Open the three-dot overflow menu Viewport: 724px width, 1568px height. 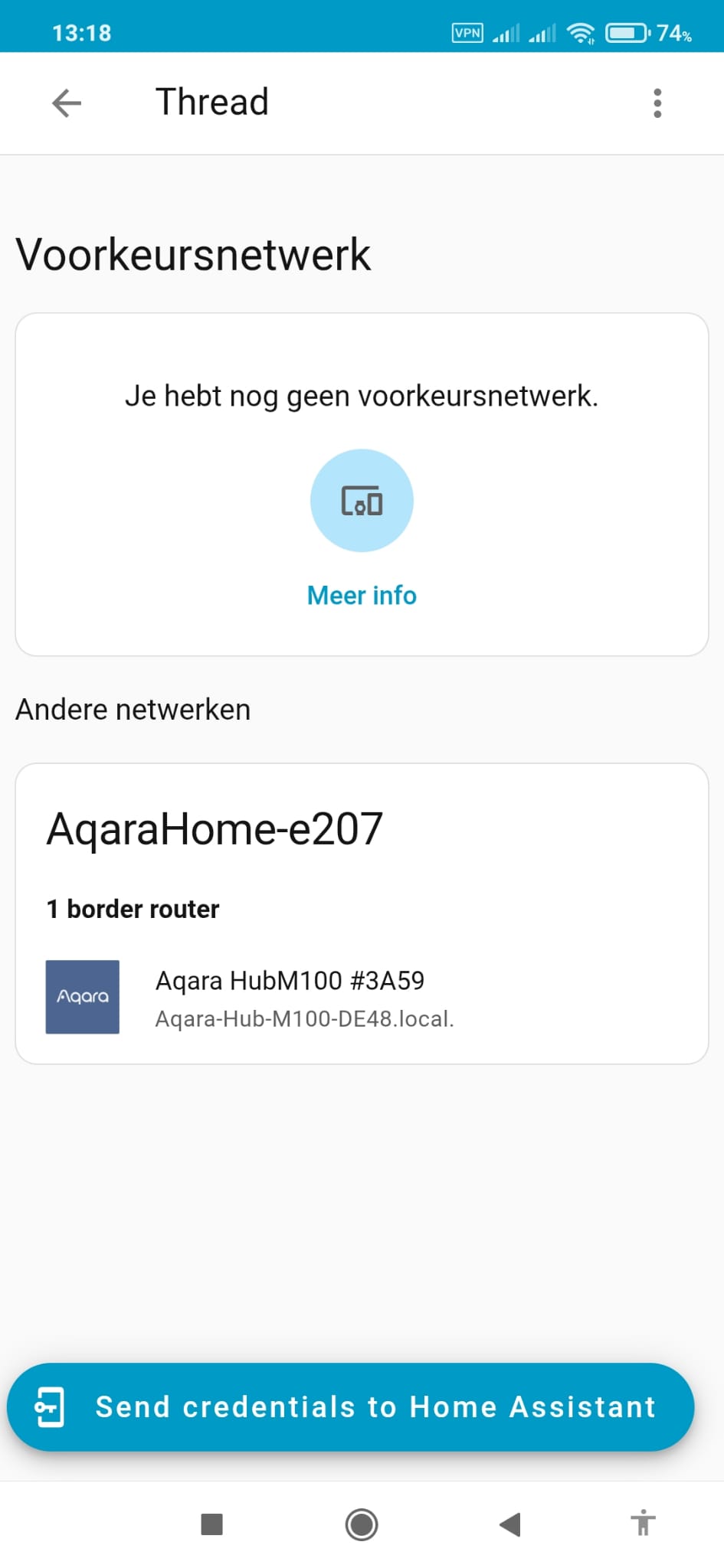(657, 103)
